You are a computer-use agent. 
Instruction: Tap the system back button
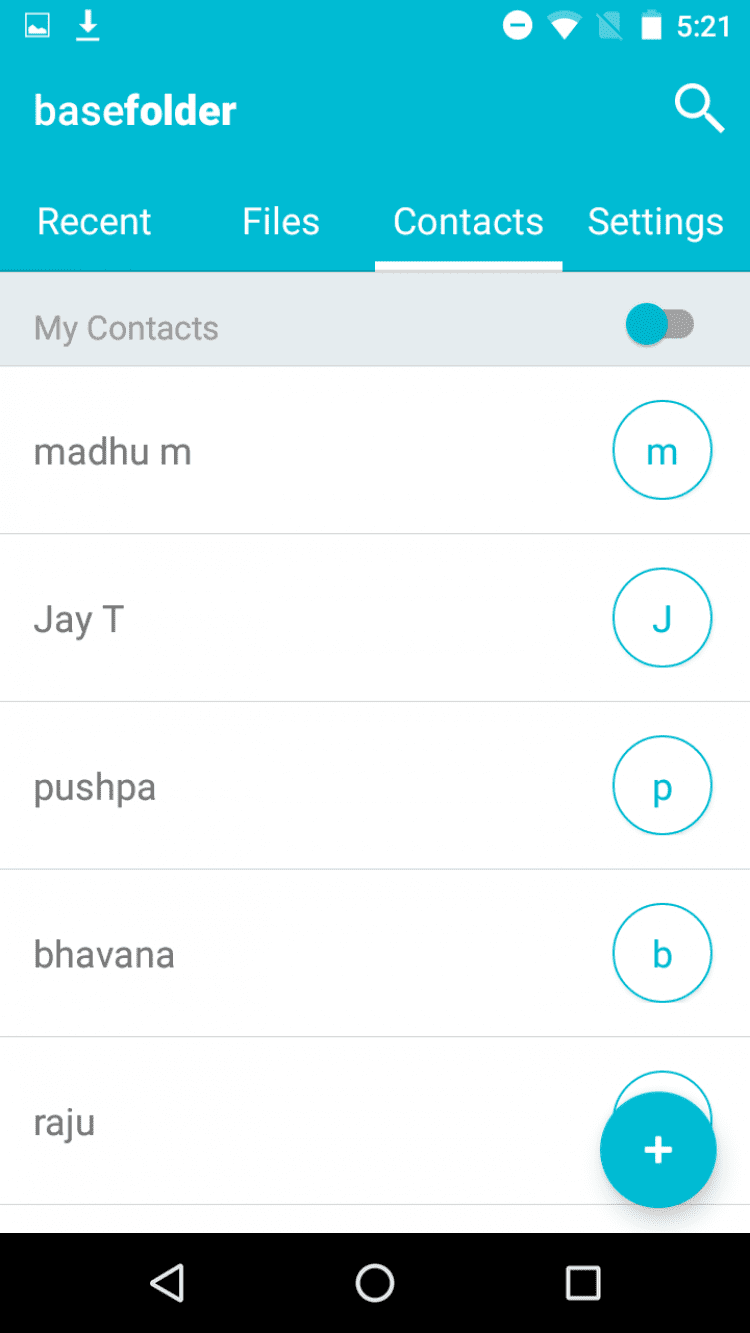click(x=167, y=1283)
